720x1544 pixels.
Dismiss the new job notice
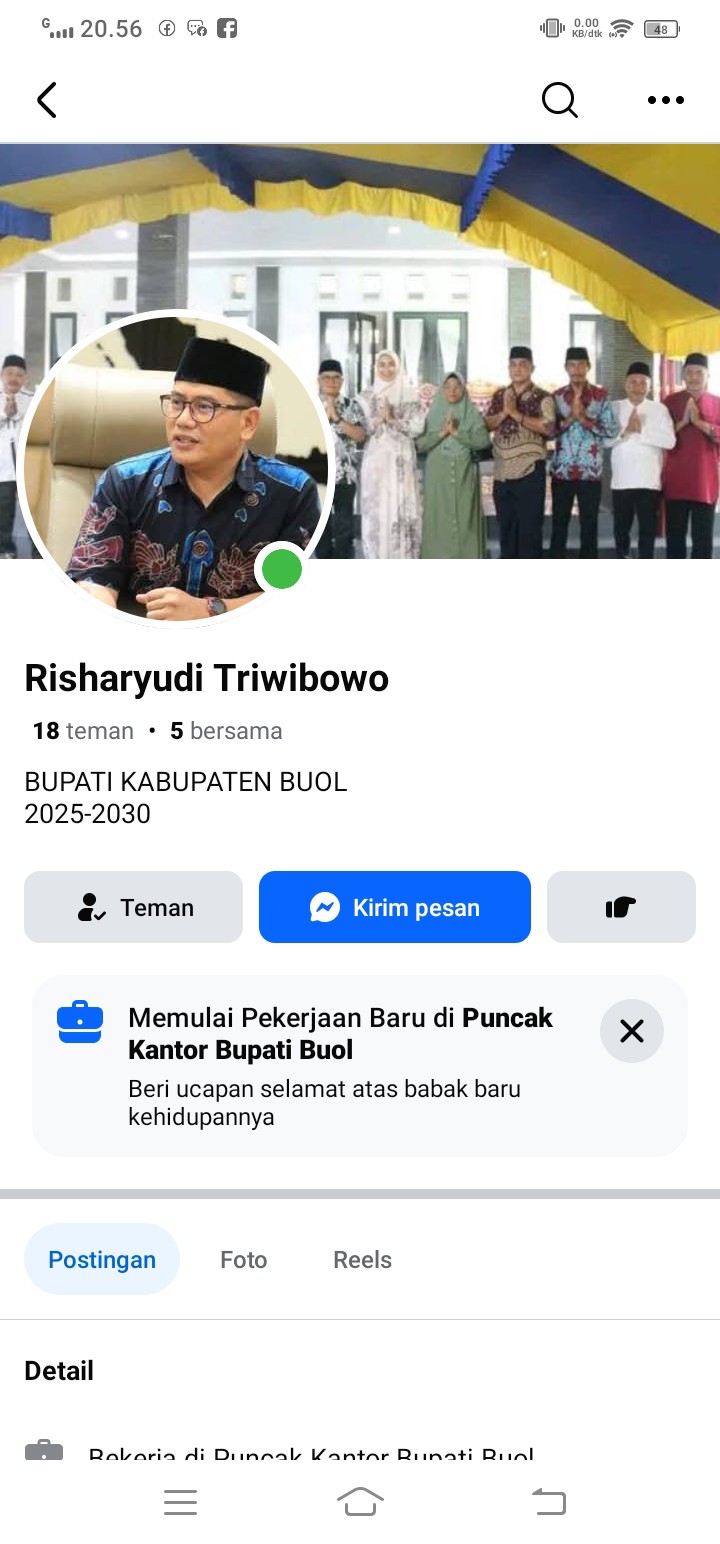click(x=632, y=1031)
